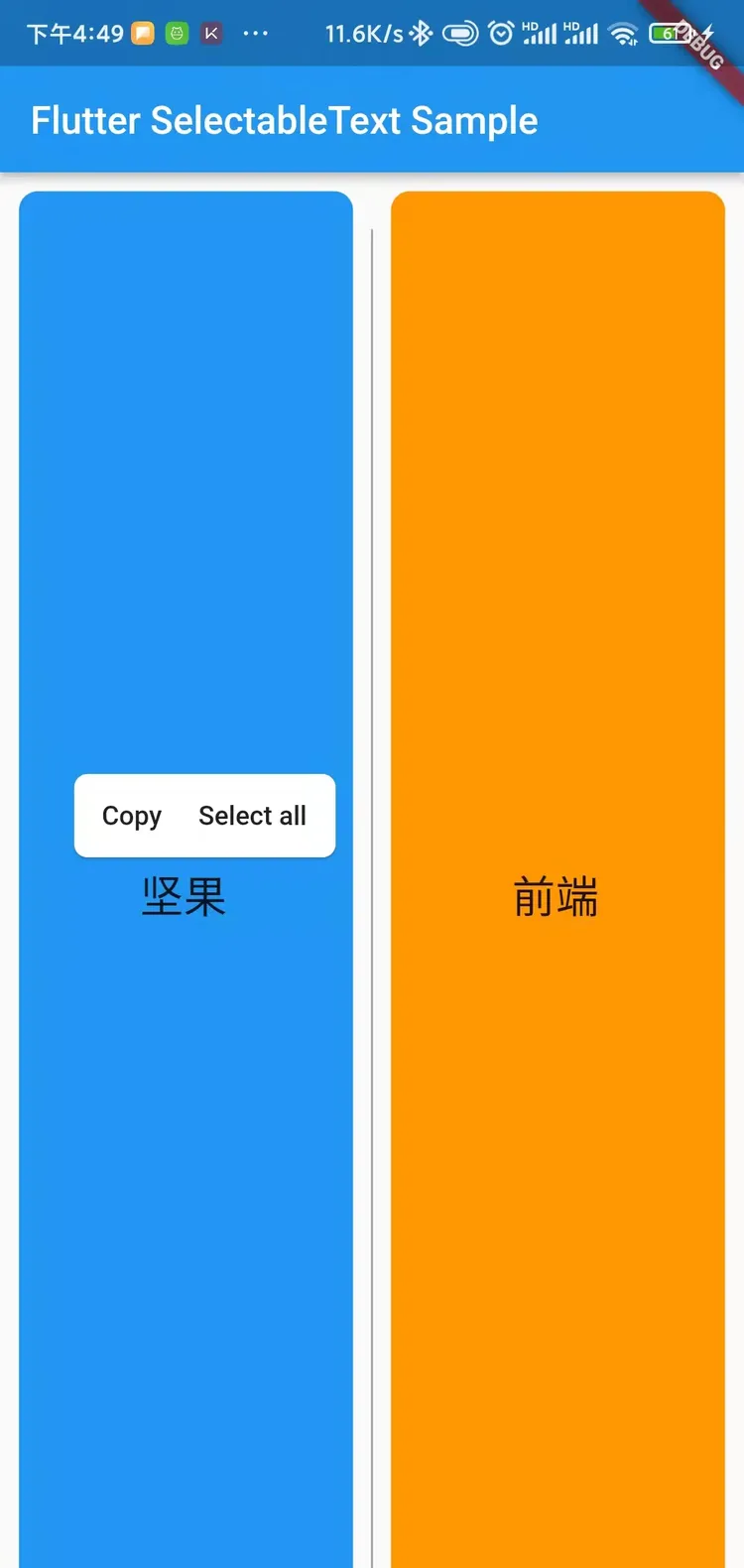Tap Copy in the text selection popup
Image resolution: width=744 pixels, height=1568 pixels.
(132, 816)
